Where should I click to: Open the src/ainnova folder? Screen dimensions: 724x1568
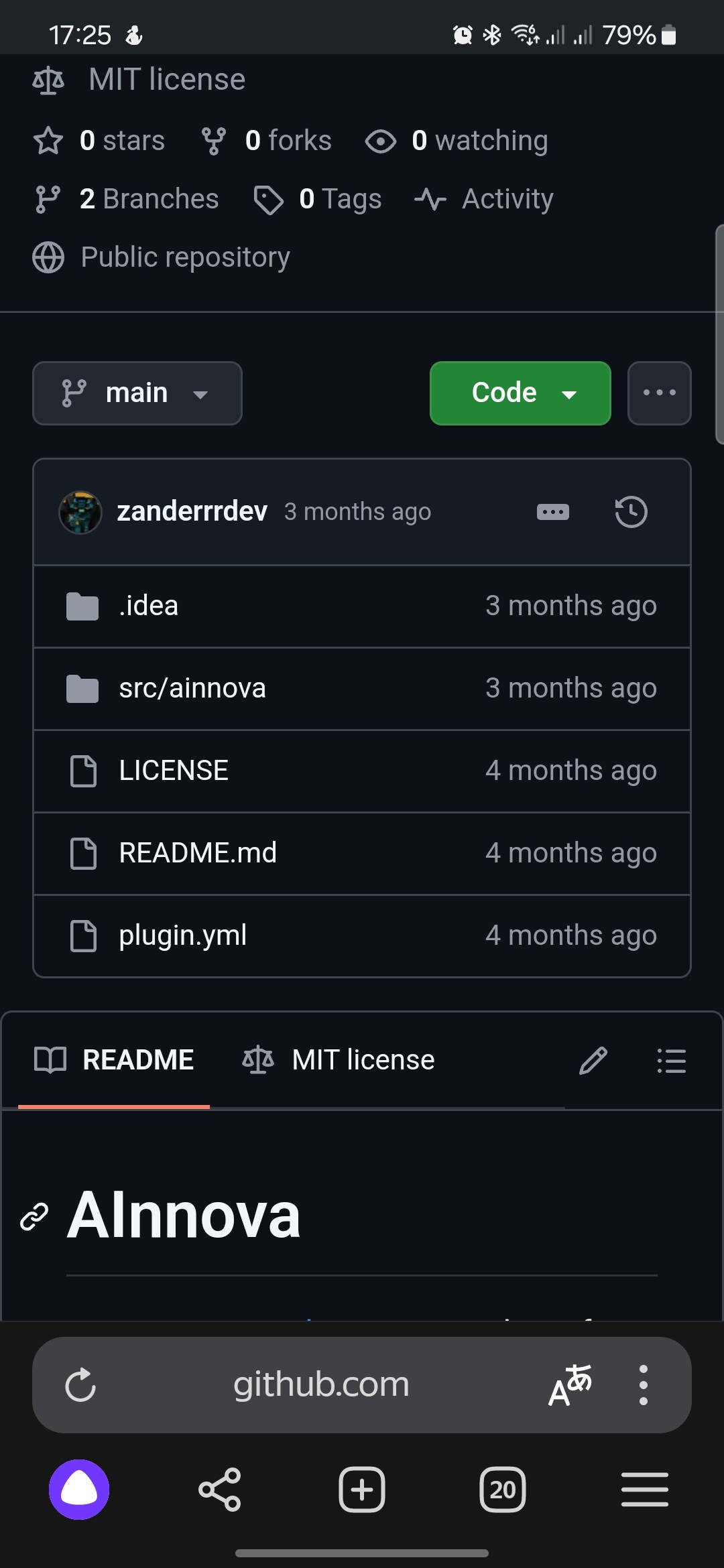pos(192,688)
